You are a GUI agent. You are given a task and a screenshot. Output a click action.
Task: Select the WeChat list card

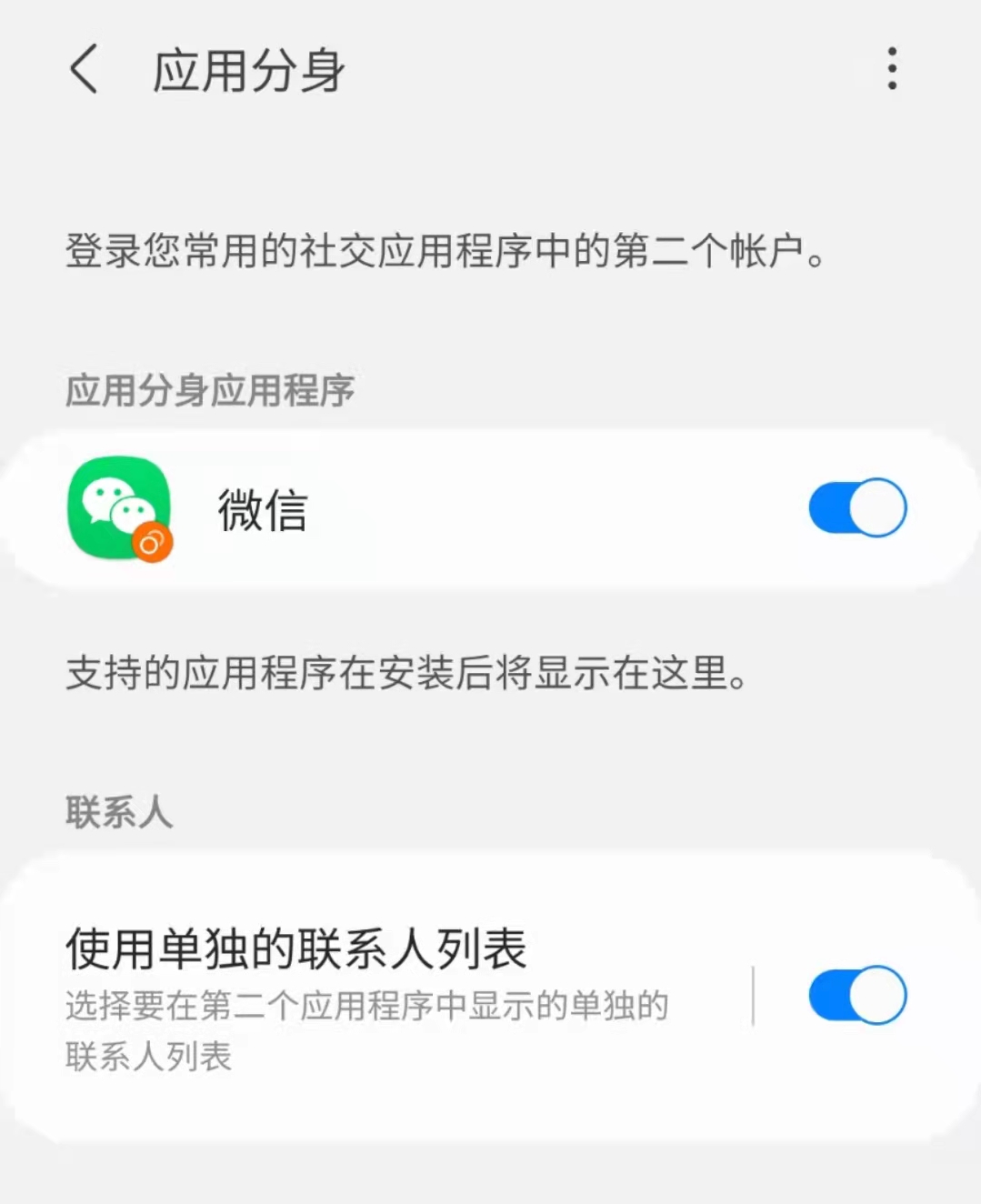point(491,507)
